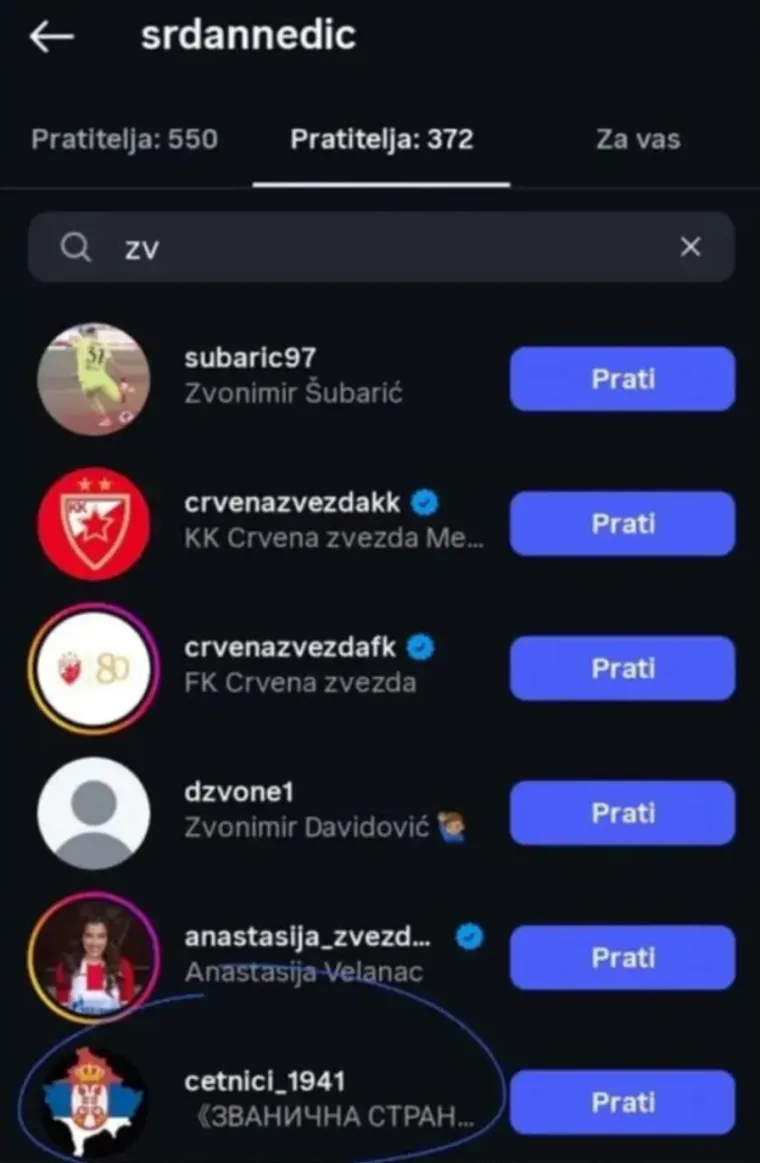Tap the verified badge next to crvenazvezdakk
The width and height of the screenshot is (760, 1163).
427,503
